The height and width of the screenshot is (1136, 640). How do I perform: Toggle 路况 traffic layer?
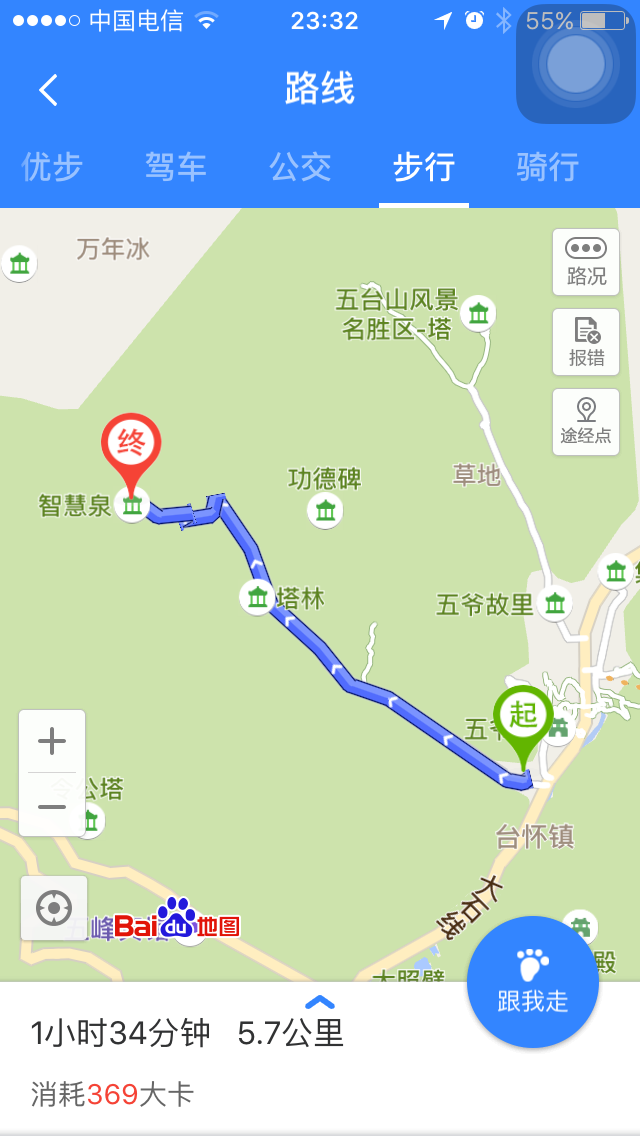586,262
